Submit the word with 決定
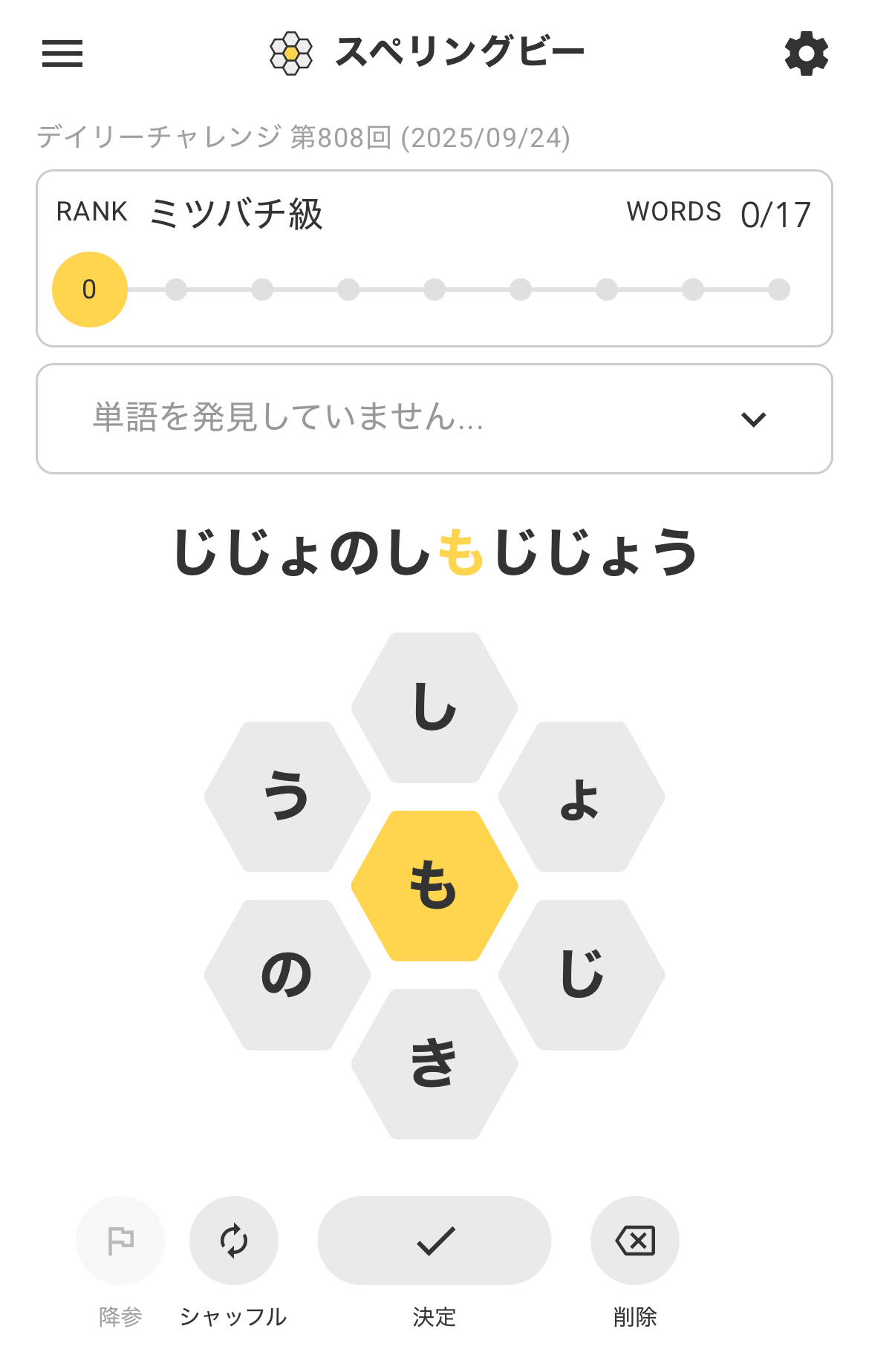 pos(434,1241)
